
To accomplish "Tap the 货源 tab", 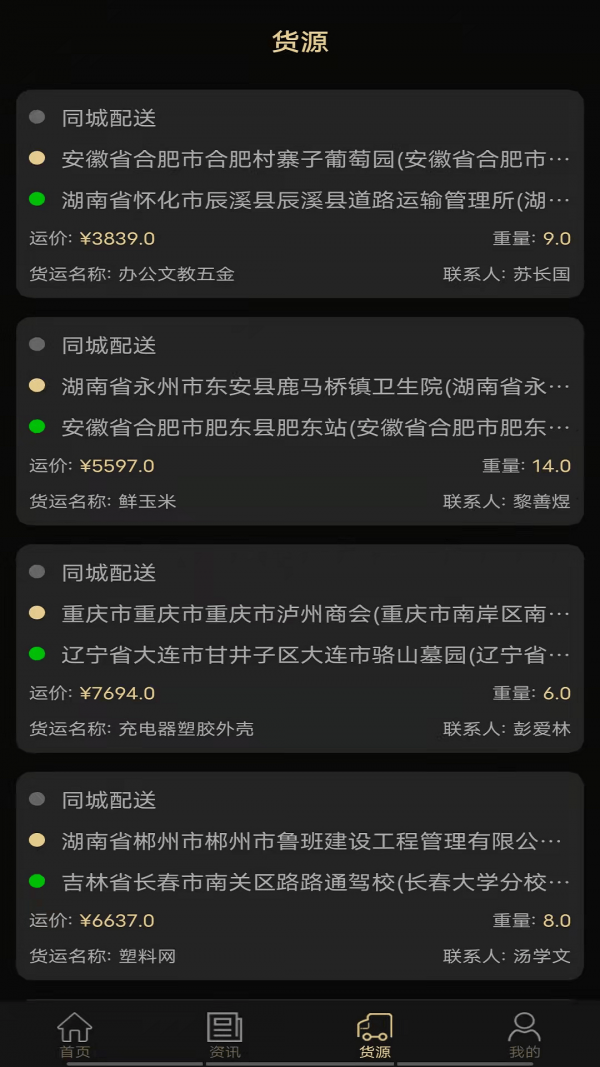I will coord(375,1035).
